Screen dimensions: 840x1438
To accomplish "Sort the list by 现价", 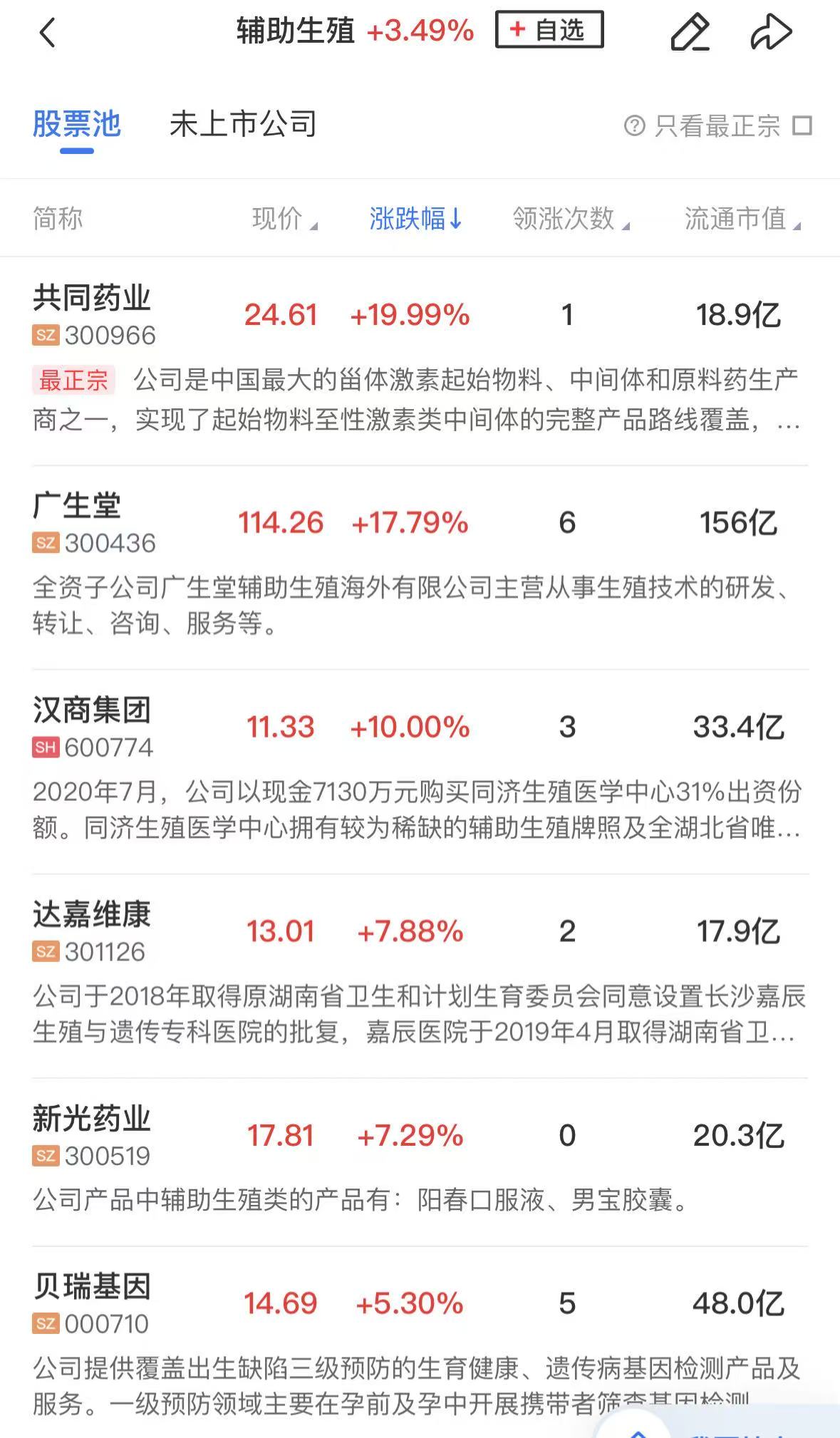I will (x=285, y=218).
